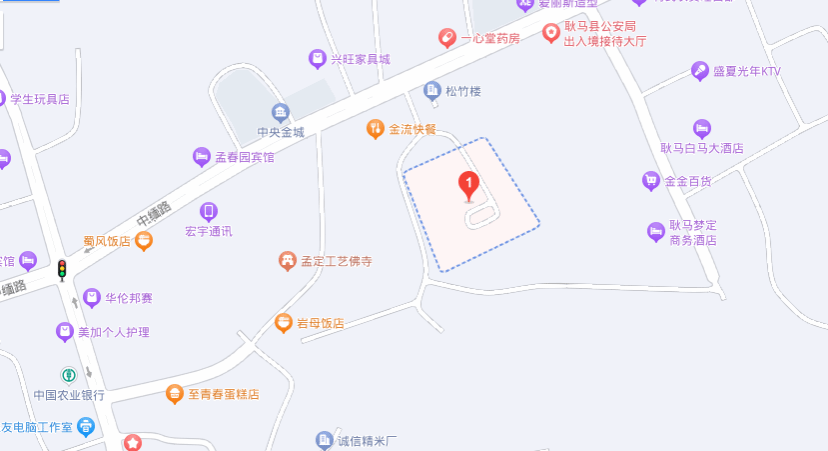Select the 兴旺家具城 shop marker
828x451 pixels.
pyautogui.click(x=317, y=59)
